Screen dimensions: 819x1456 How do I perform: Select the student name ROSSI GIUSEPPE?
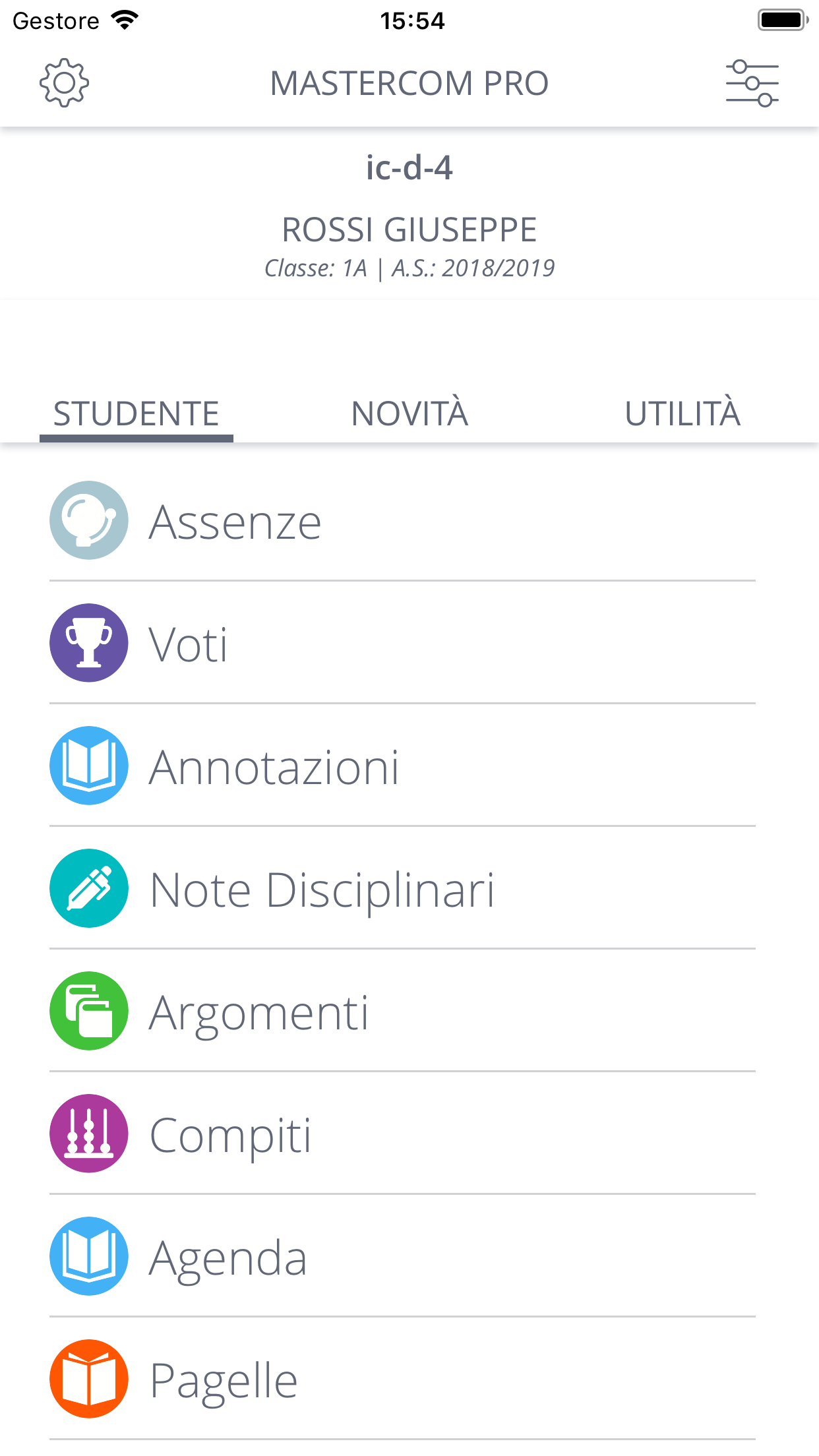(x=409, y=229)
